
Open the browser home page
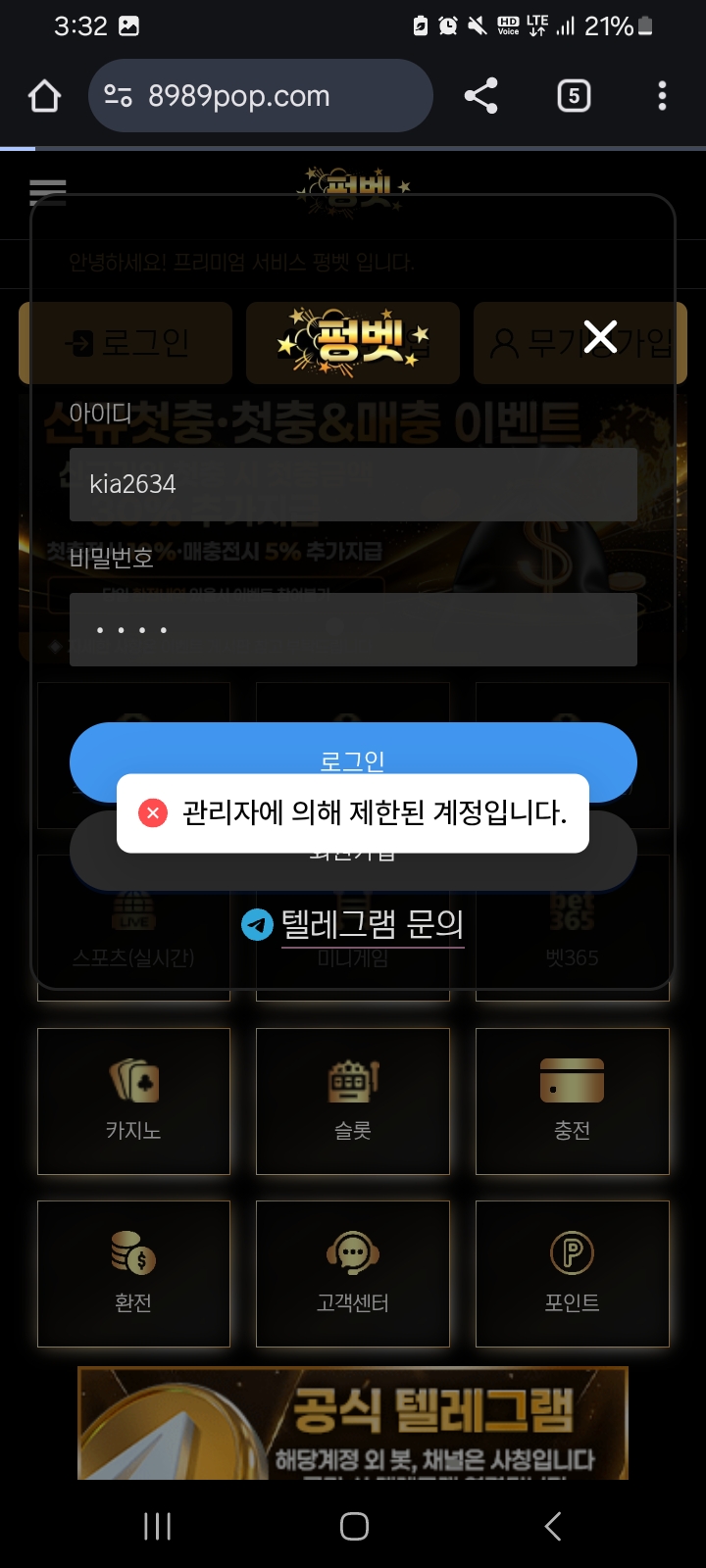point(45,96)
